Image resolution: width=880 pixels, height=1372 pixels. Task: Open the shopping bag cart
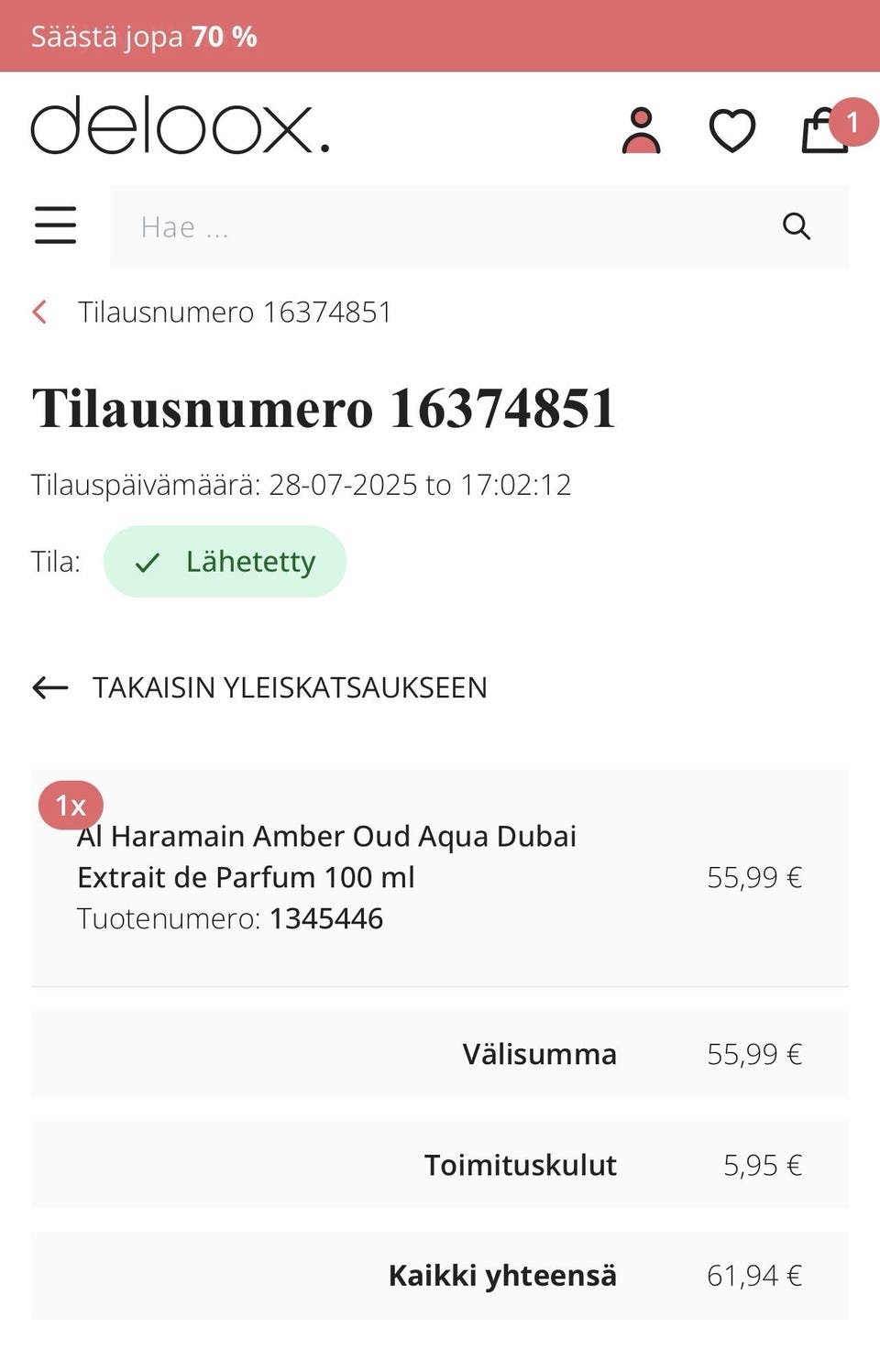point(827,130)
